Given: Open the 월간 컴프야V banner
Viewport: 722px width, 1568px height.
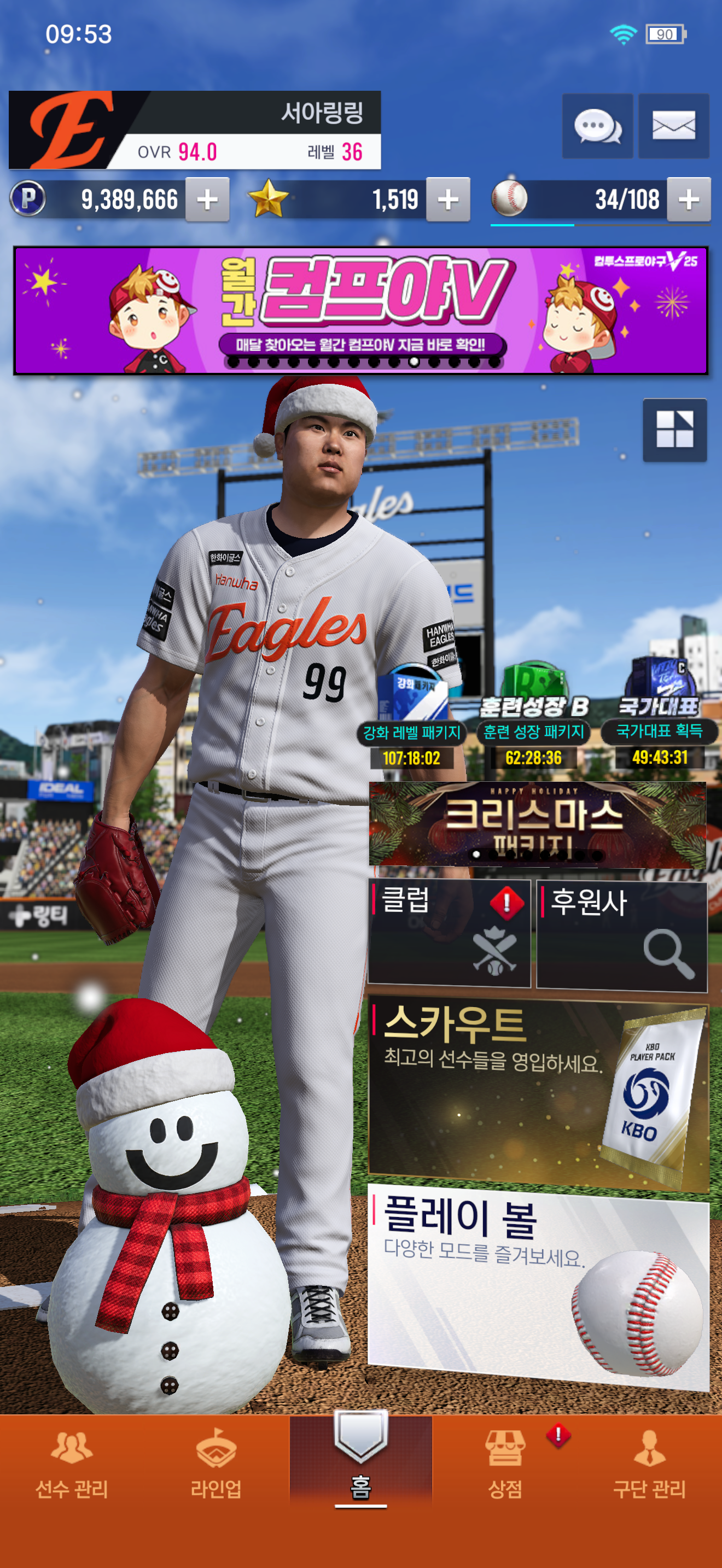Looking at the screenshot, I should click(360, 311).
